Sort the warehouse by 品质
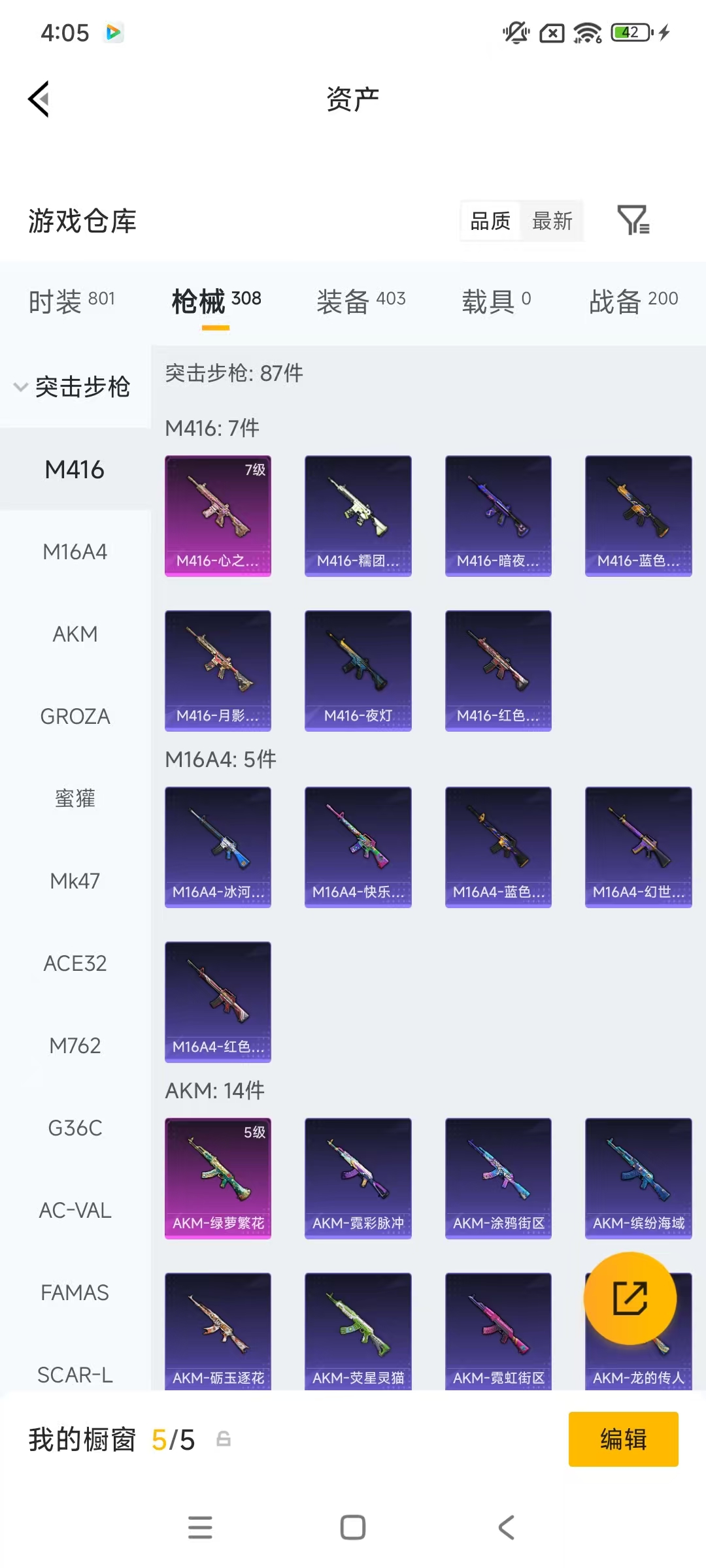Image resolution: width=706 pixels, height=1568 pixels. pyautogui.click(x=490, y=221)
